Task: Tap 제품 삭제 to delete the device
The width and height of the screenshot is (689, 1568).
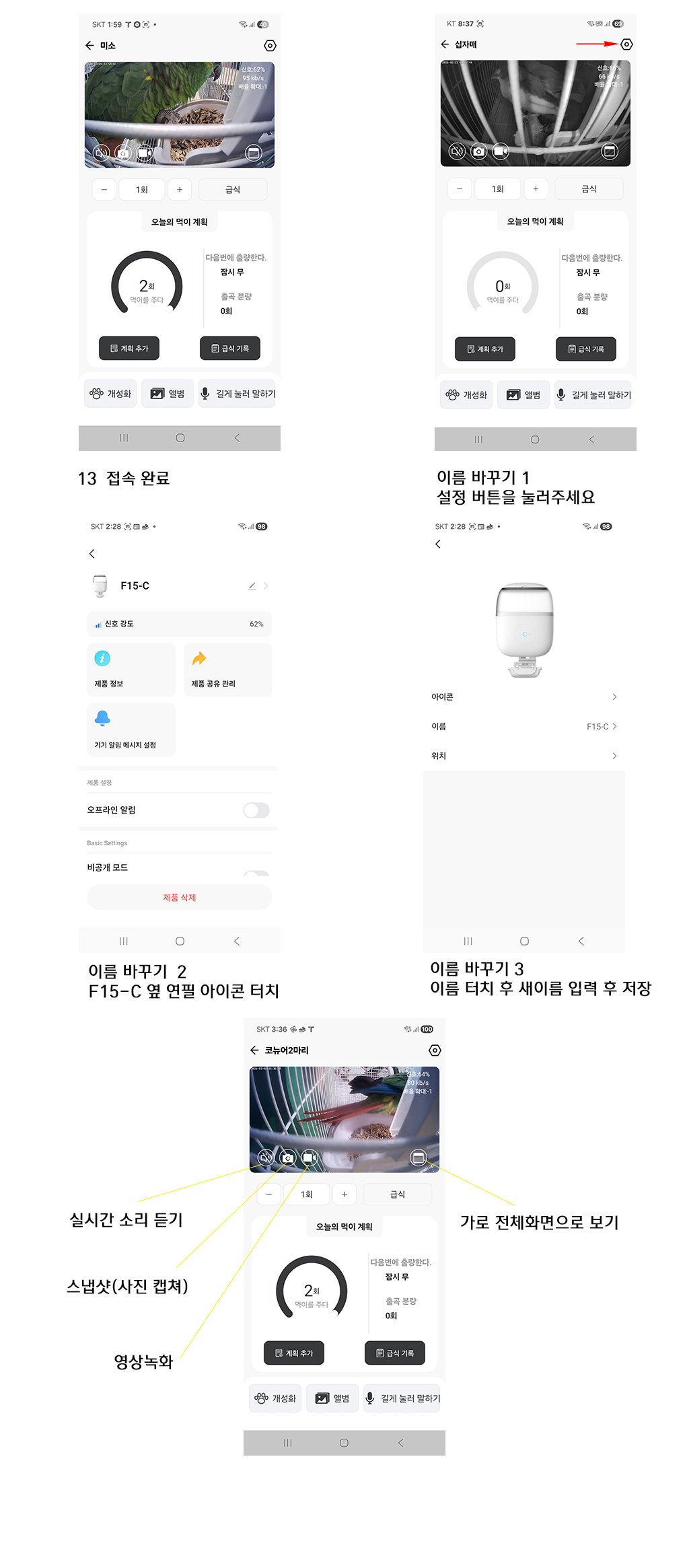Action: [x=180, y=897]
